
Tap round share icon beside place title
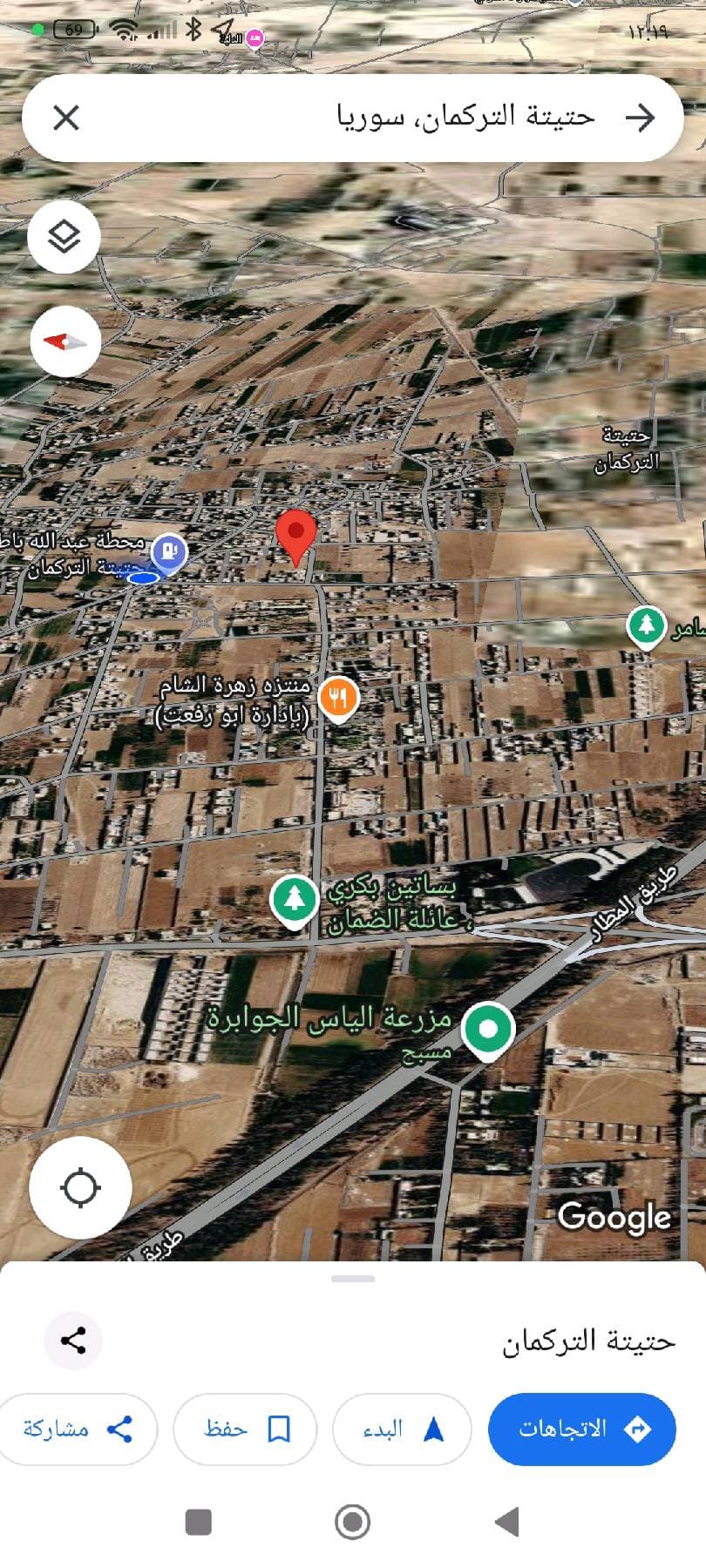73,1341
